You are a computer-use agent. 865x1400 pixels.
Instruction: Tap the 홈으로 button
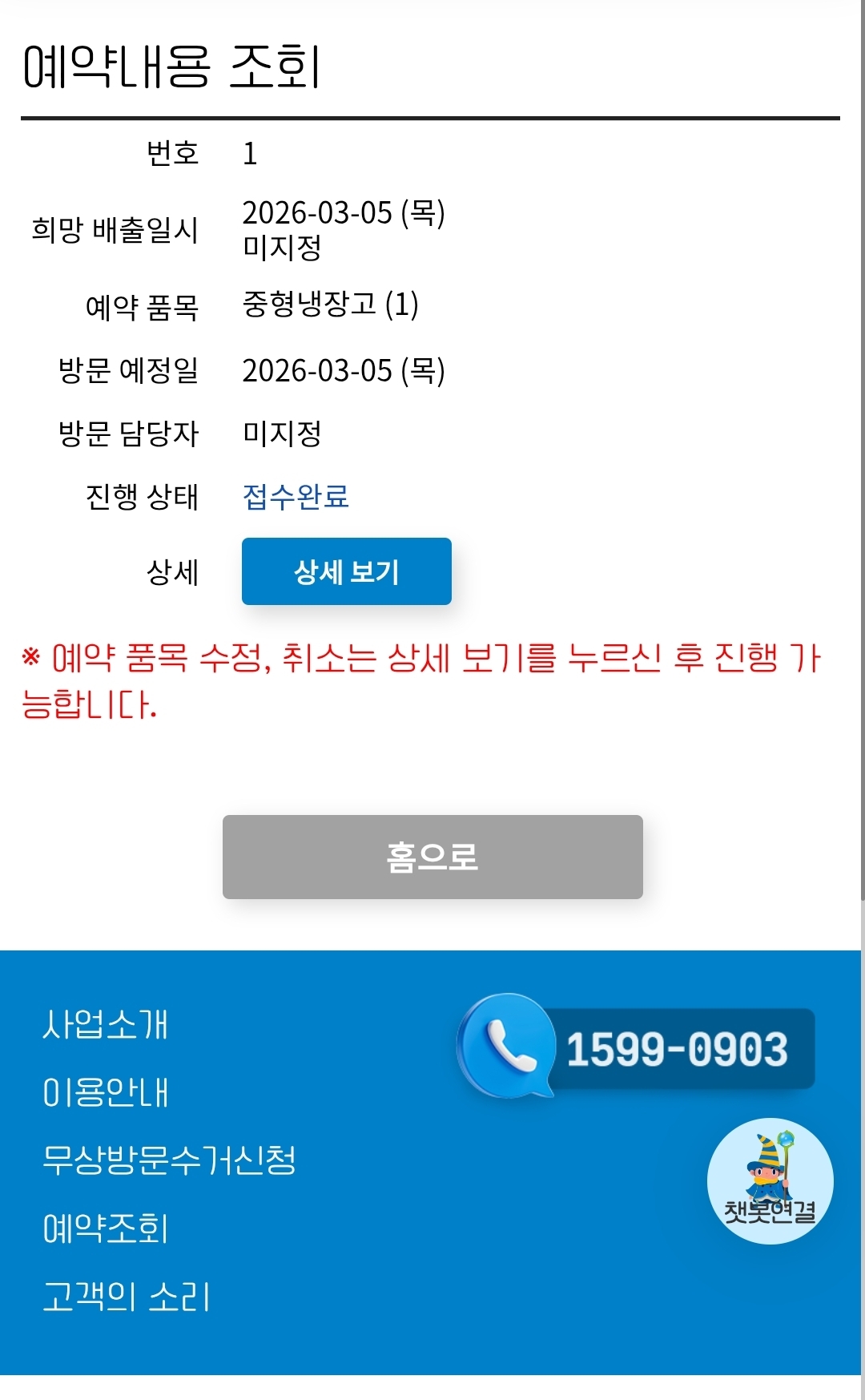(432, 857)
